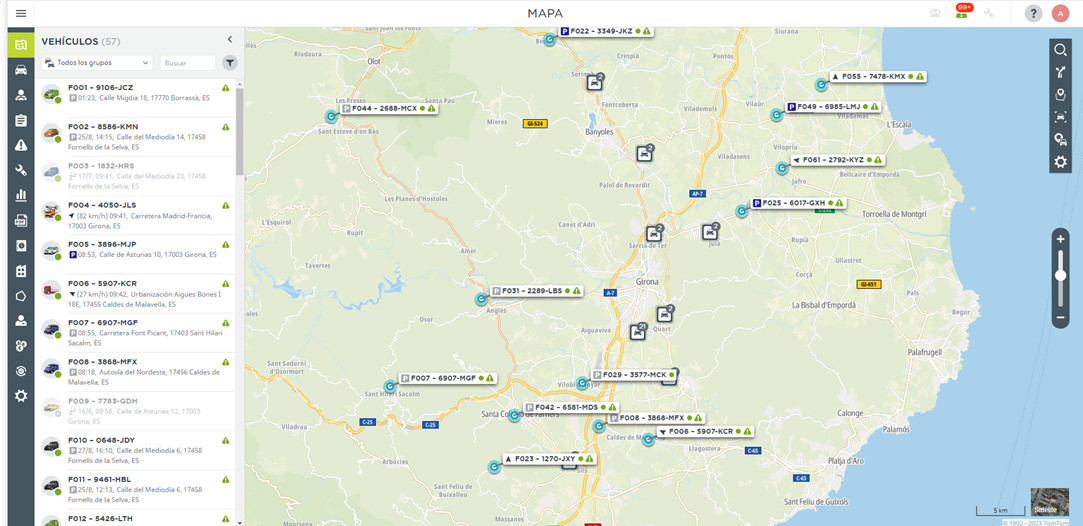Expand the Todos los grupos dropdown
Image resolution: width=1083 pixels, height=526 pixels.
point(98,63)
